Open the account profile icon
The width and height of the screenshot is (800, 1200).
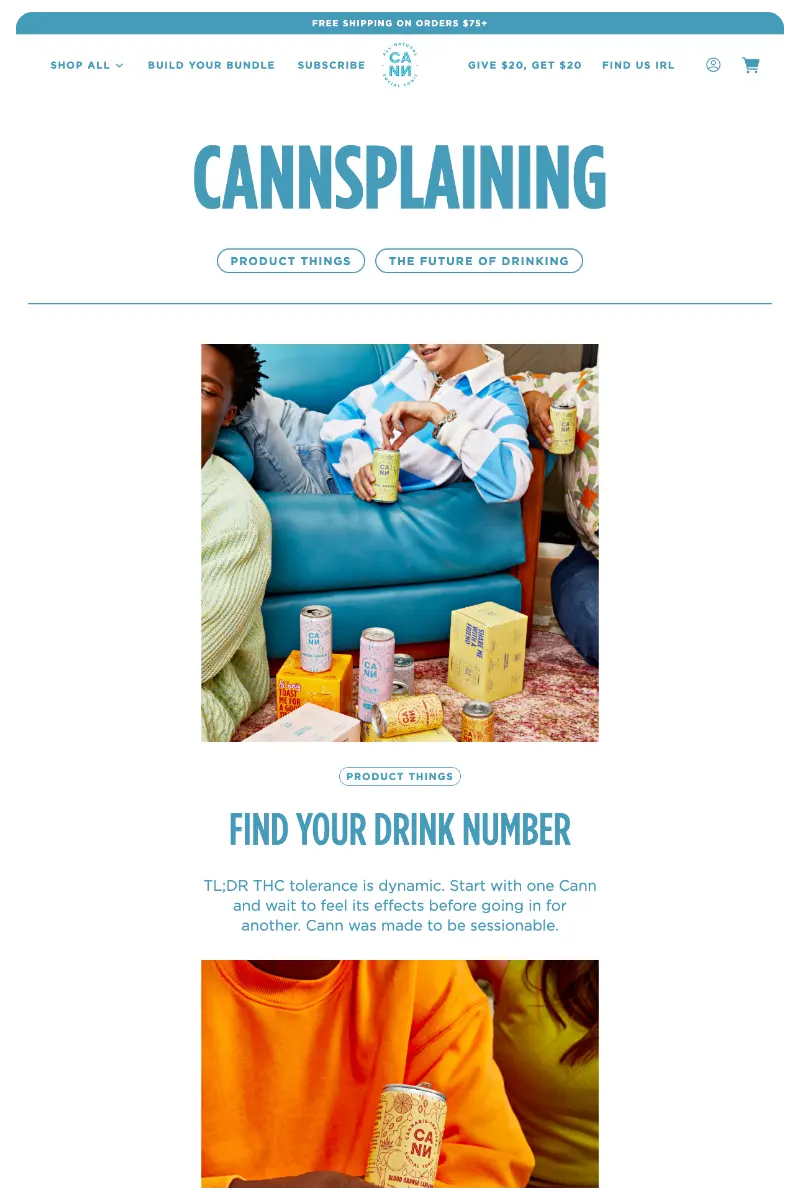(713, 65)
